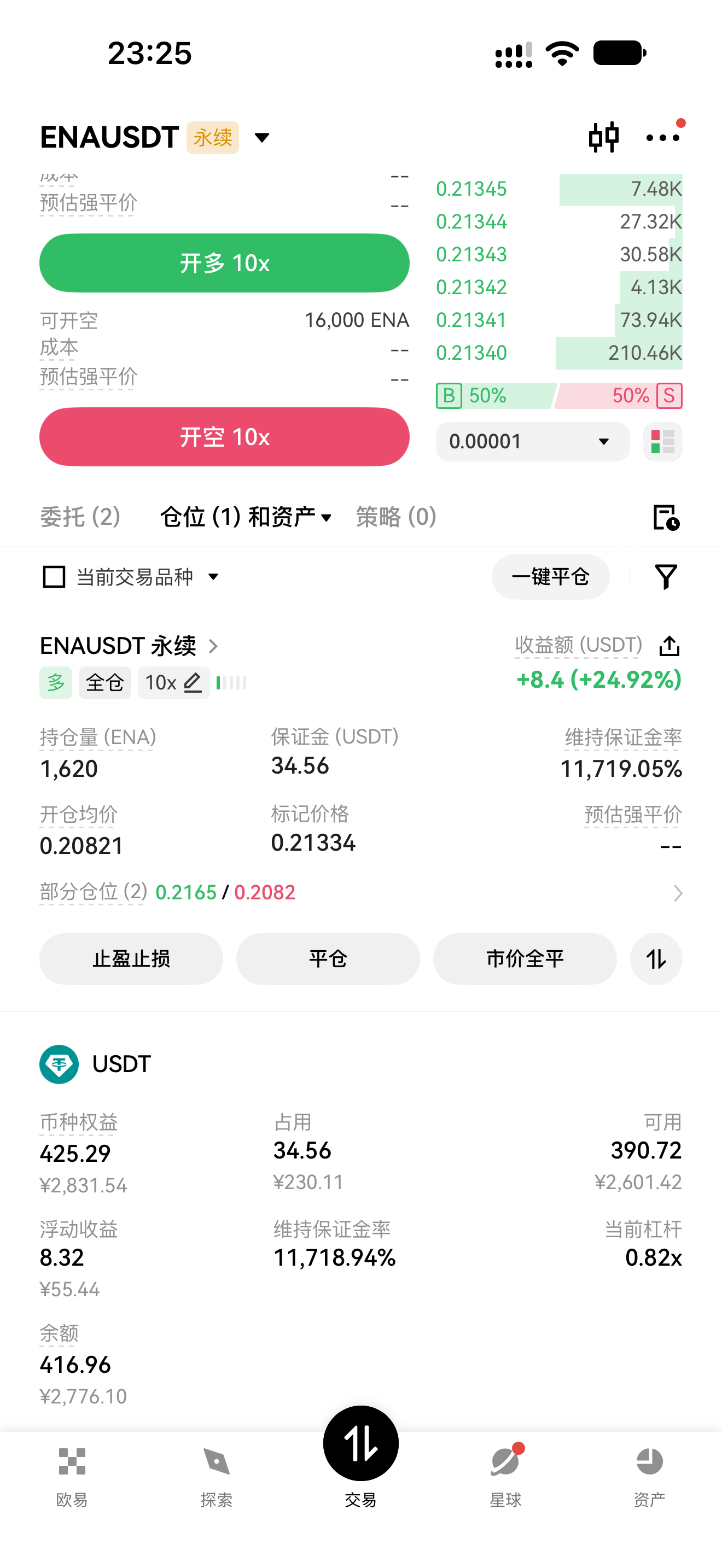This screenshot has width=722, height=1568.
Task: Tap the 止盈止损 button
Action: [131, 959]
